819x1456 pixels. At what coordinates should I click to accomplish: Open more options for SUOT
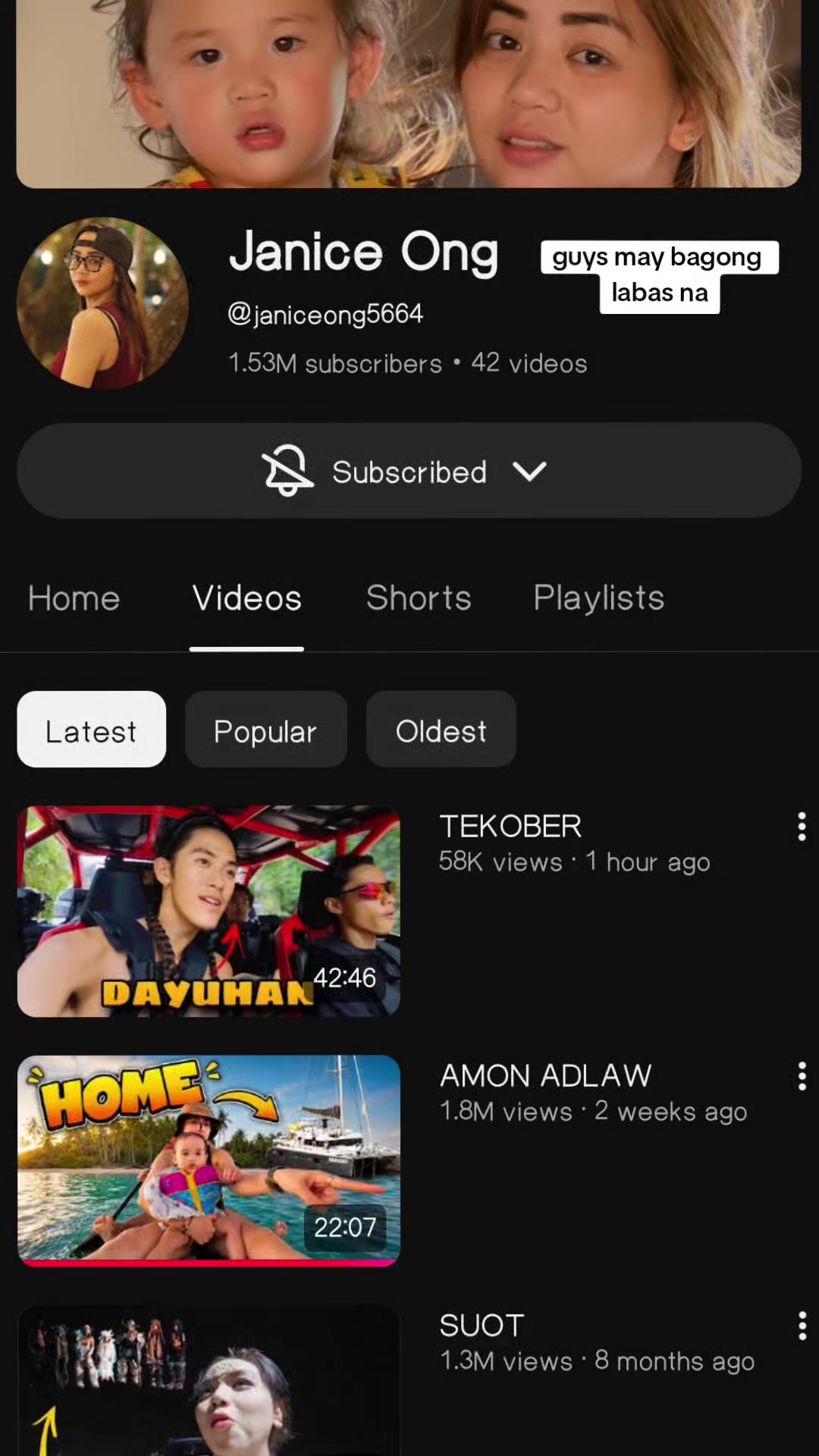(802, 1326)
